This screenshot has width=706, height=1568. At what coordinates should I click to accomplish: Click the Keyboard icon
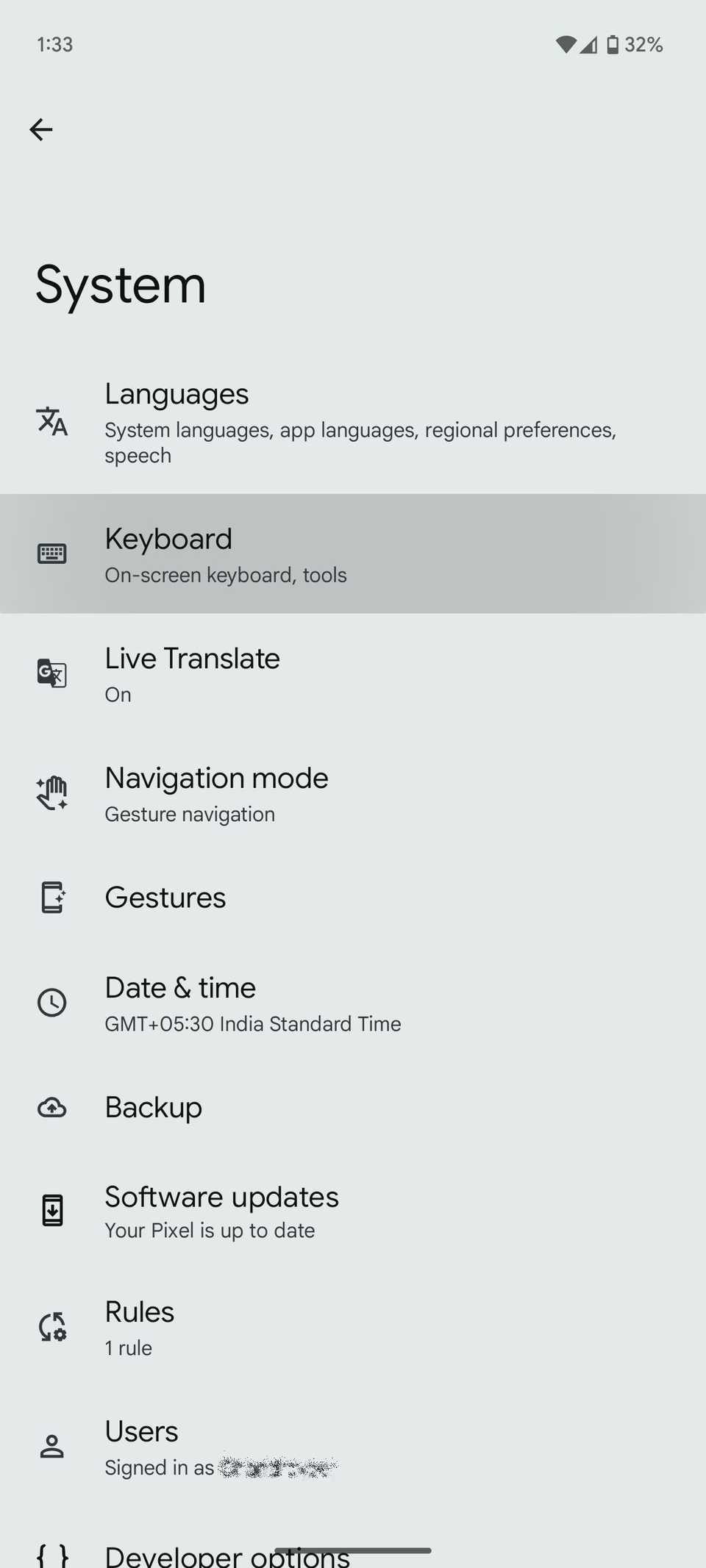point(51,553)
